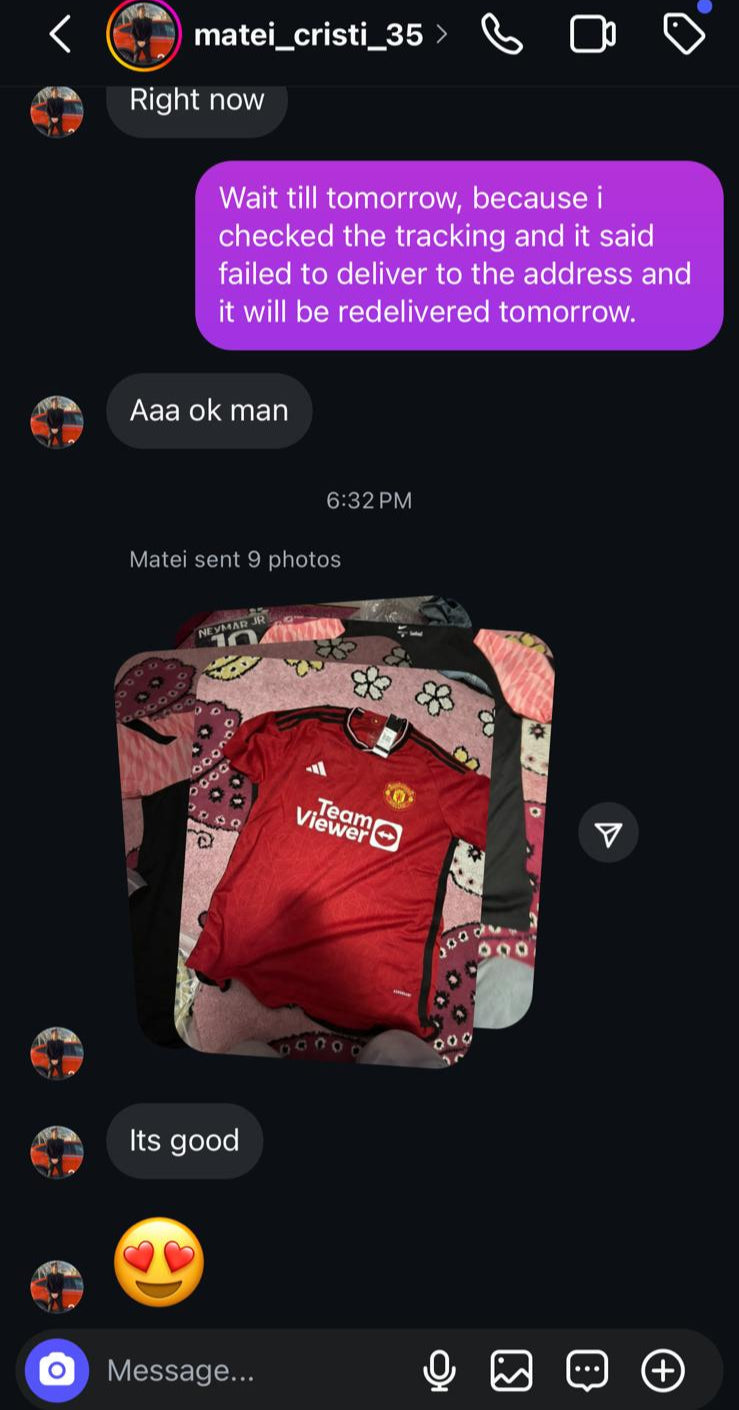Open the sticker picker icon

587,1370
